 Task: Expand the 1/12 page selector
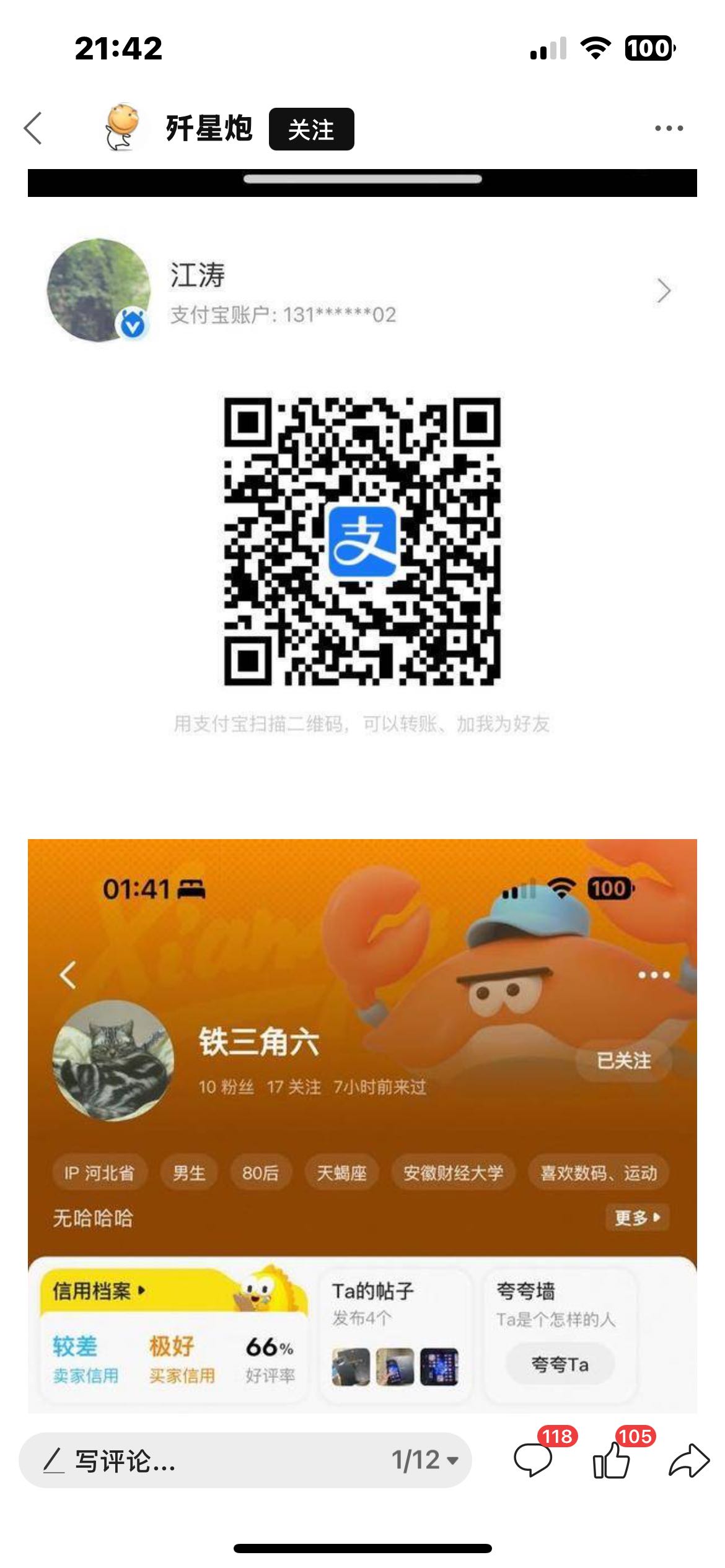click(425, 1460)
